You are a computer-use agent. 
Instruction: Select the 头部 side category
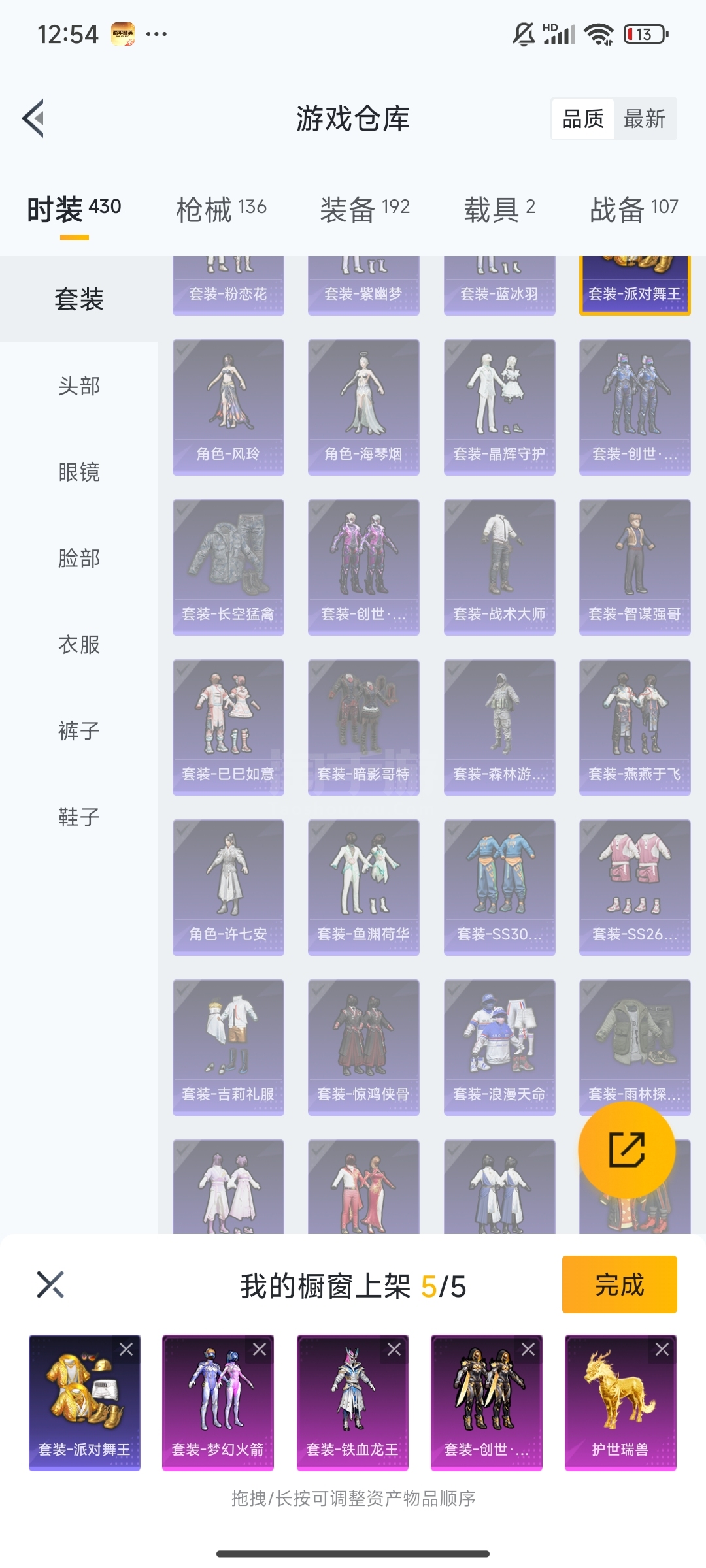[79, 385]
